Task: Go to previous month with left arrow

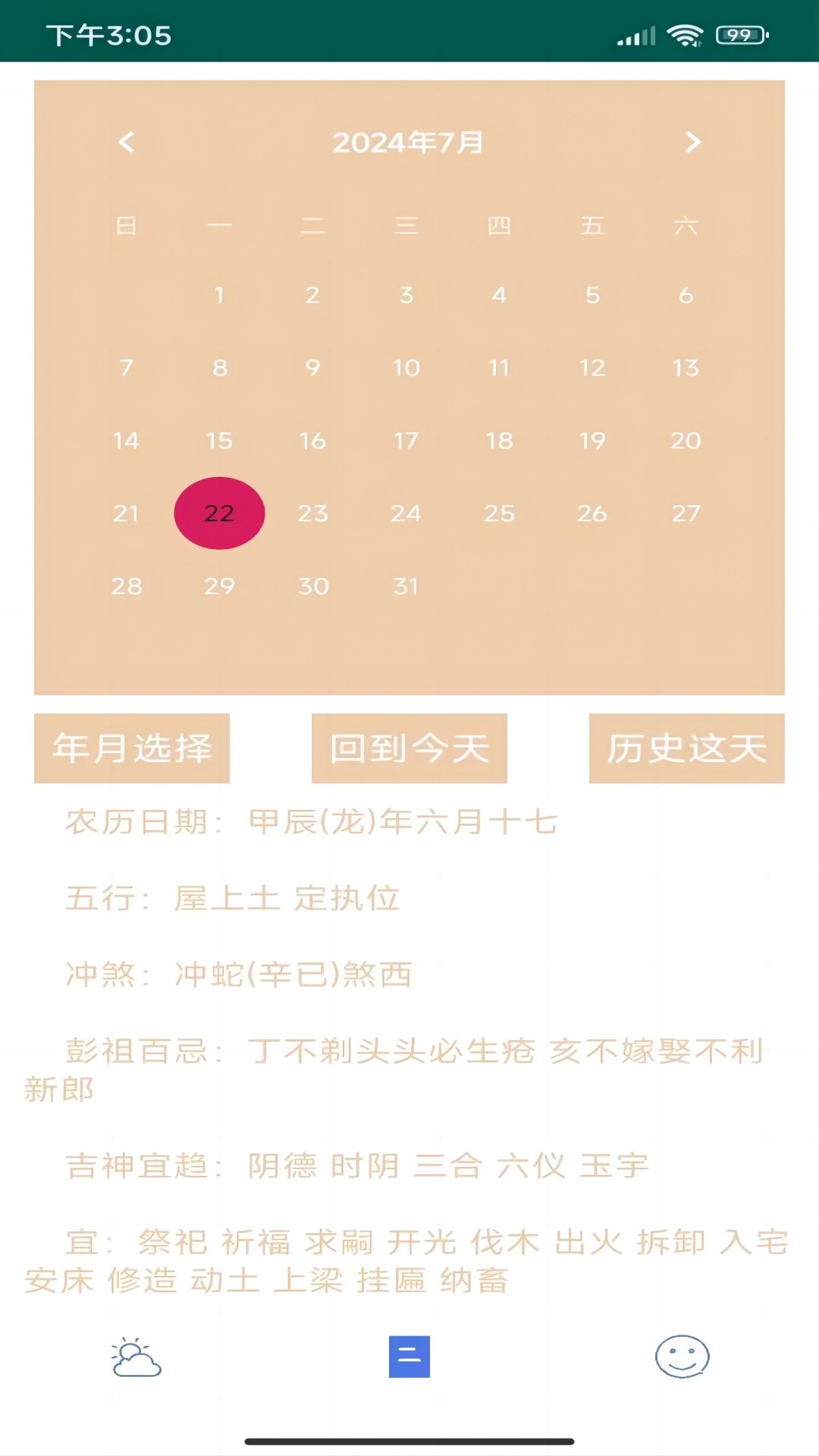Action: [x=127, y=142]
